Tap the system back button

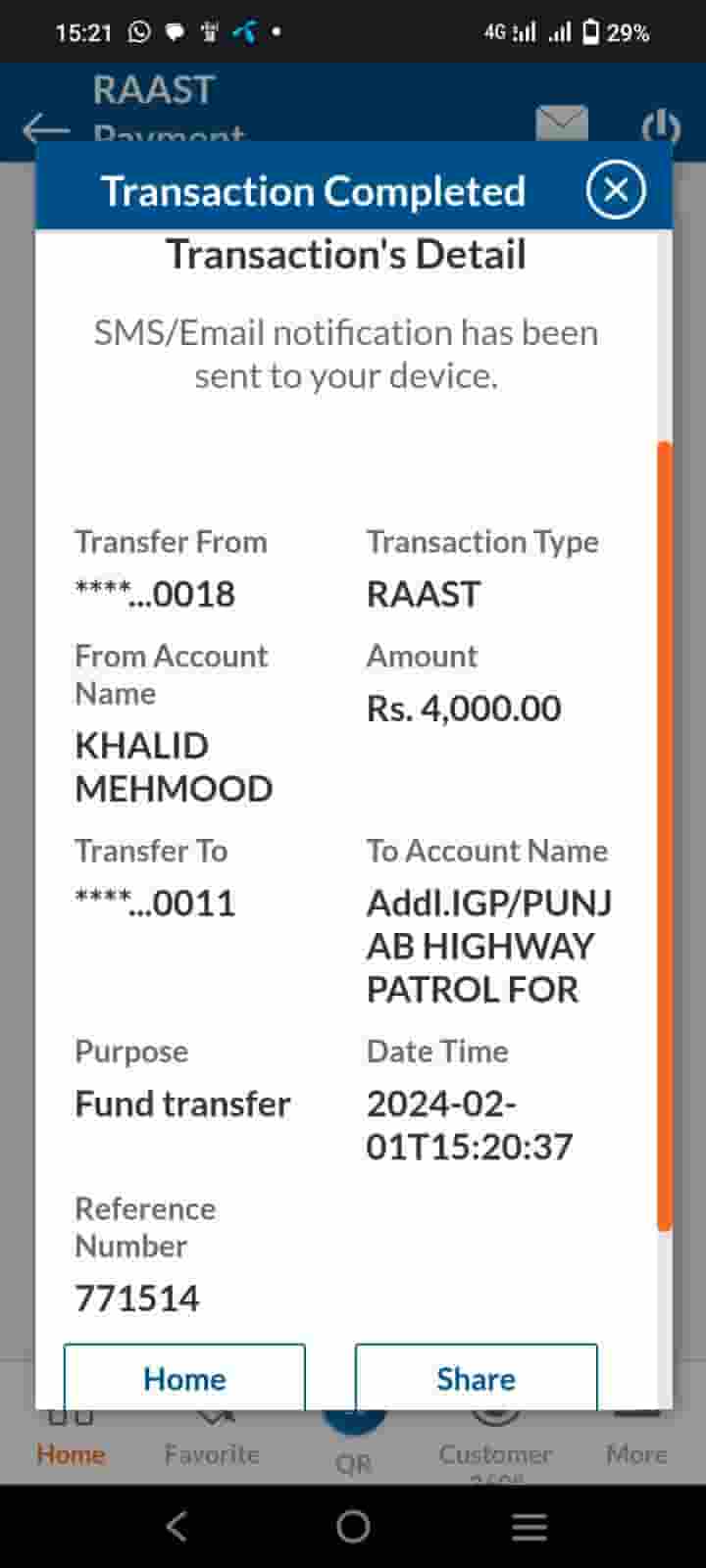point(176,1526)
